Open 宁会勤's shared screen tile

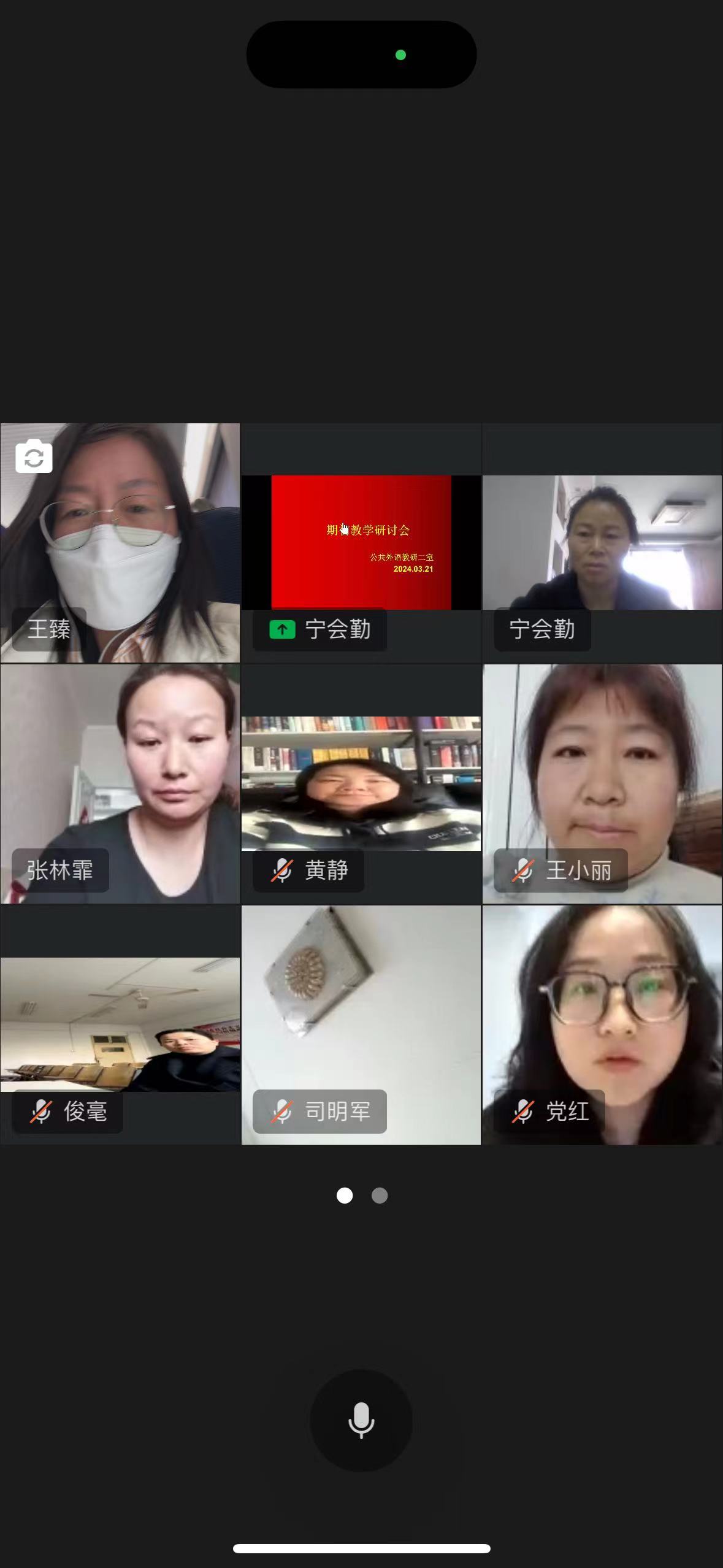click(x=361, y=543)
